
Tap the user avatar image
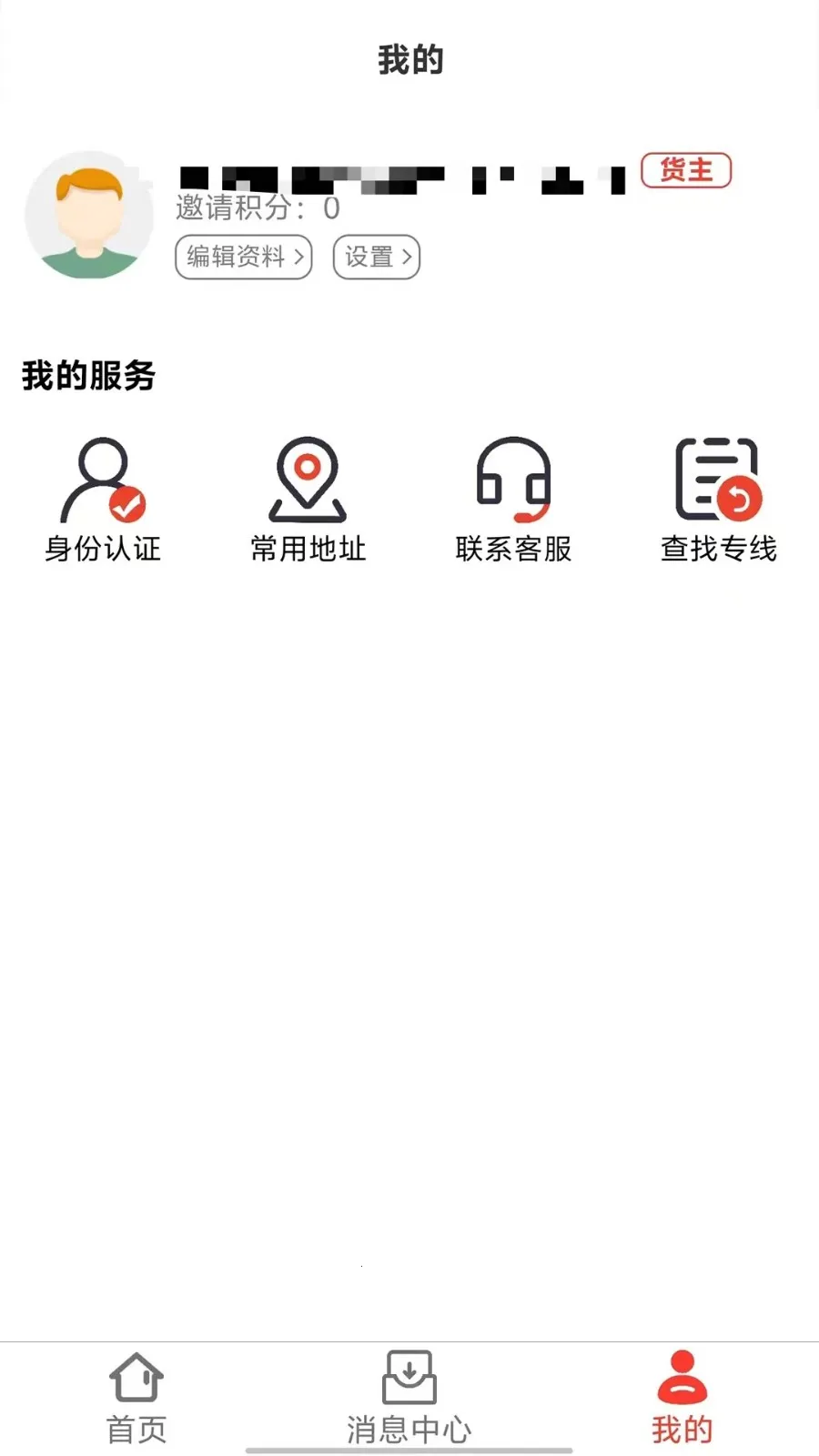click(x=88, y=216)
